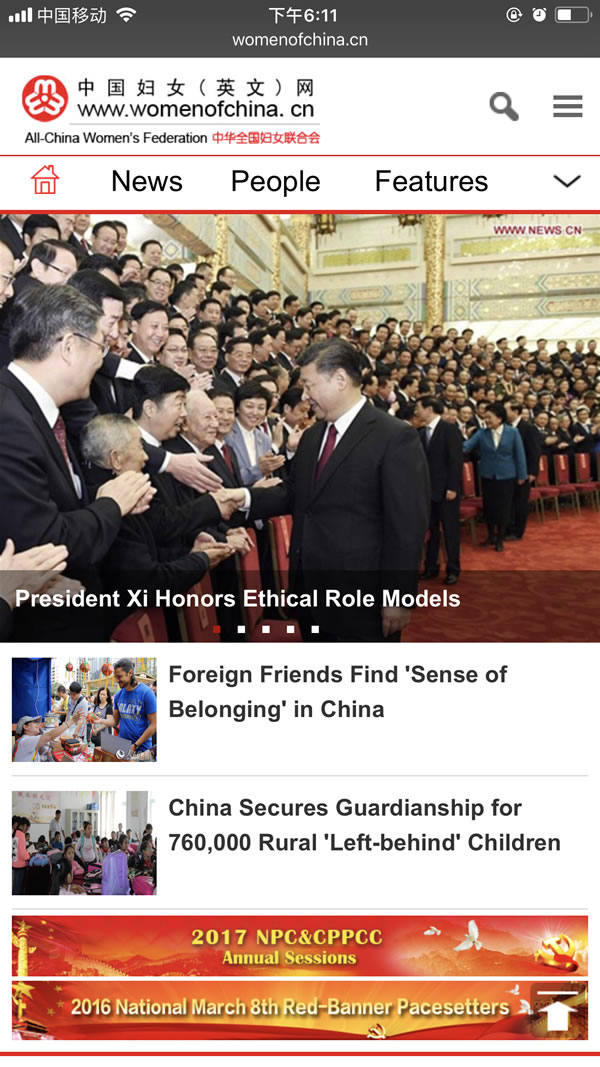The image size is (600, 1067).
Task: Switch to the Features tab
Action: click(x=431, y=181)
